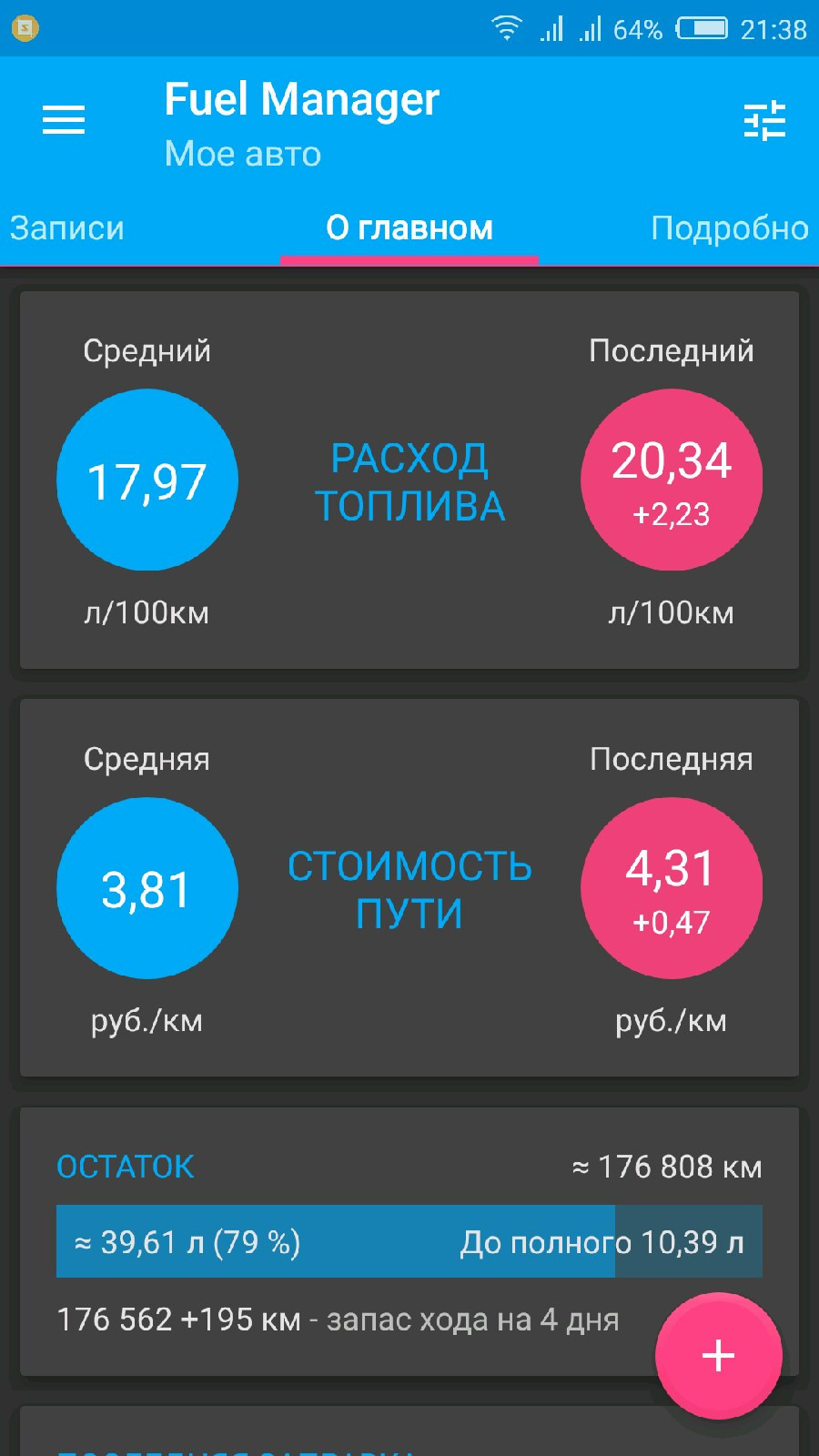
Task: Tap the pink last trip cost circle 4,31
Action: point(671,887)
